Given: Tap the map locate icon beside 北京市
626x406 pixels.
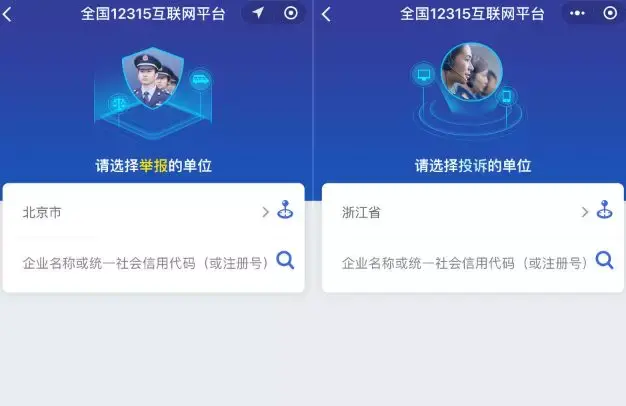Looking at the screenshot, I should (x=285, y=211).
